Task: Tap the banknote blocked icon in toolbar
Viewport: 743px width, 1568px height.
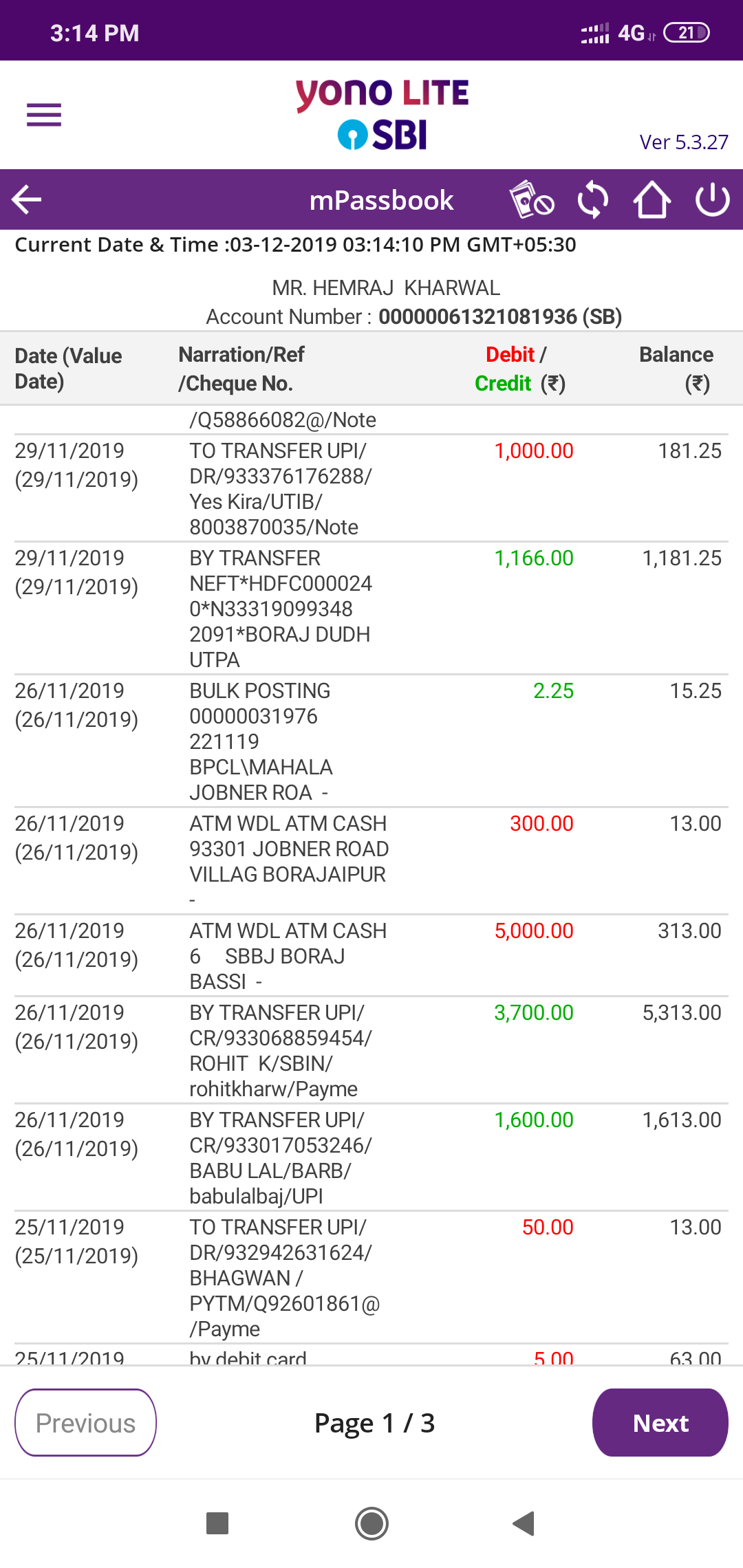Action: coord(531,200)
